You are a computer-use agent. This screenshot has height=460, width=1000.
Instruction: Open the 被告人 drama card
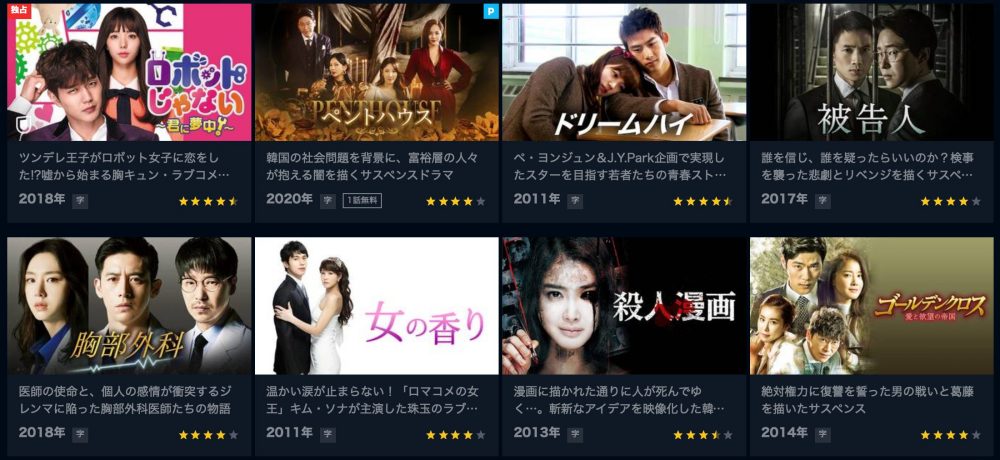pos(871,72)
